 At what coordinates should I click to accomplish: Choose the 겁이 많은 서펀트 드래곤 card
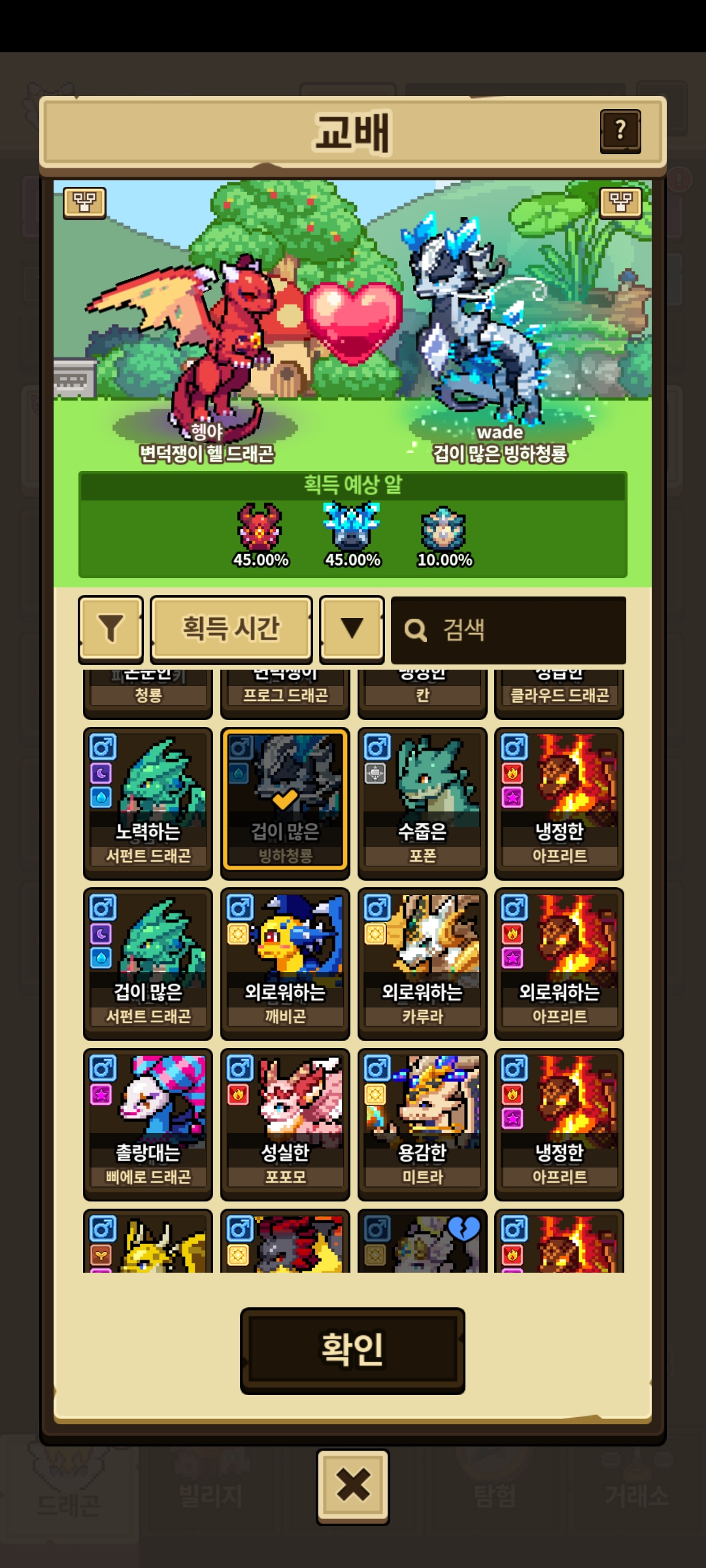148,964
